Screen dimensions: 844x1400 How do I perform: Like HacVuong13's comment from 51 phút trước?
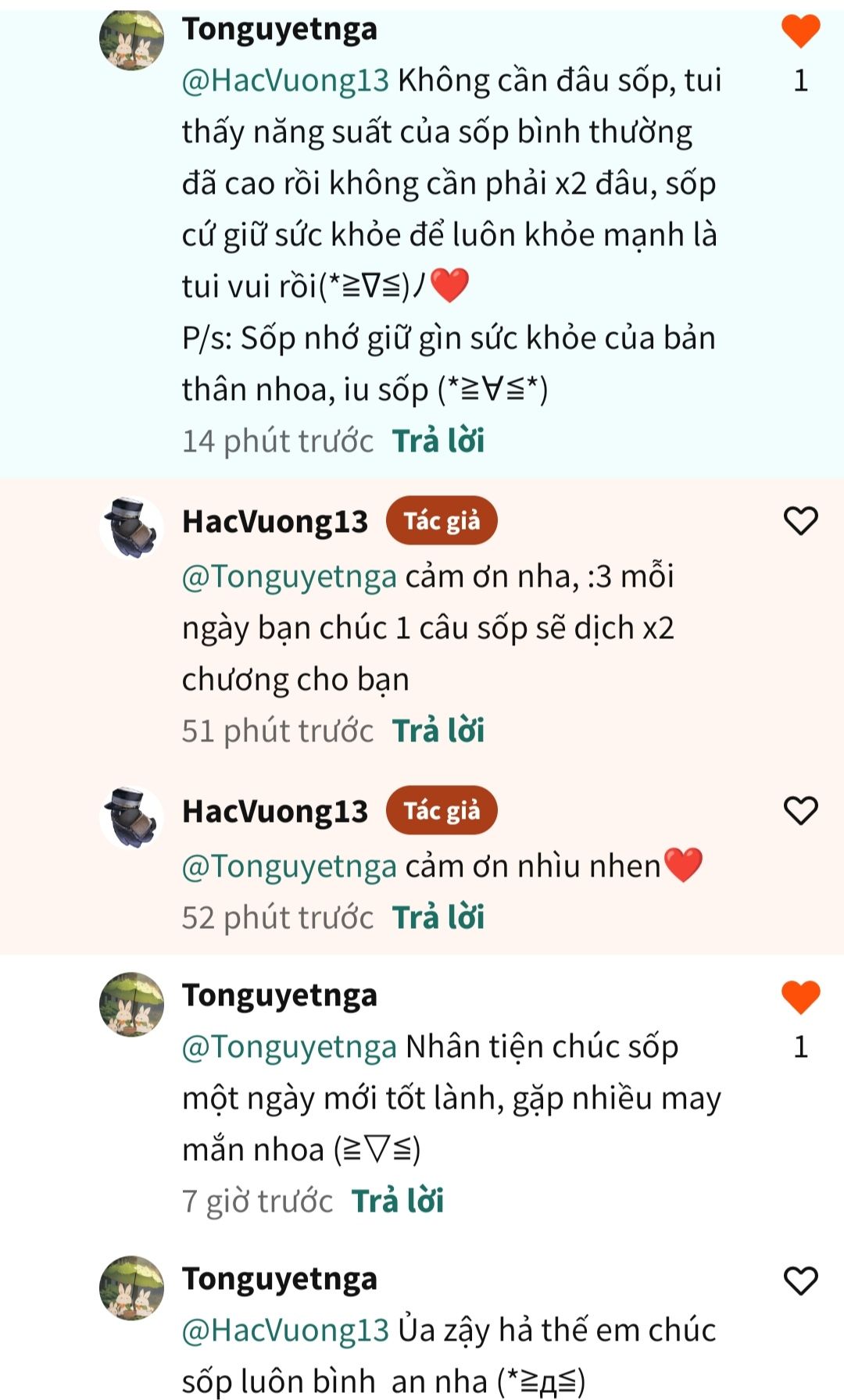coord(800,521)
